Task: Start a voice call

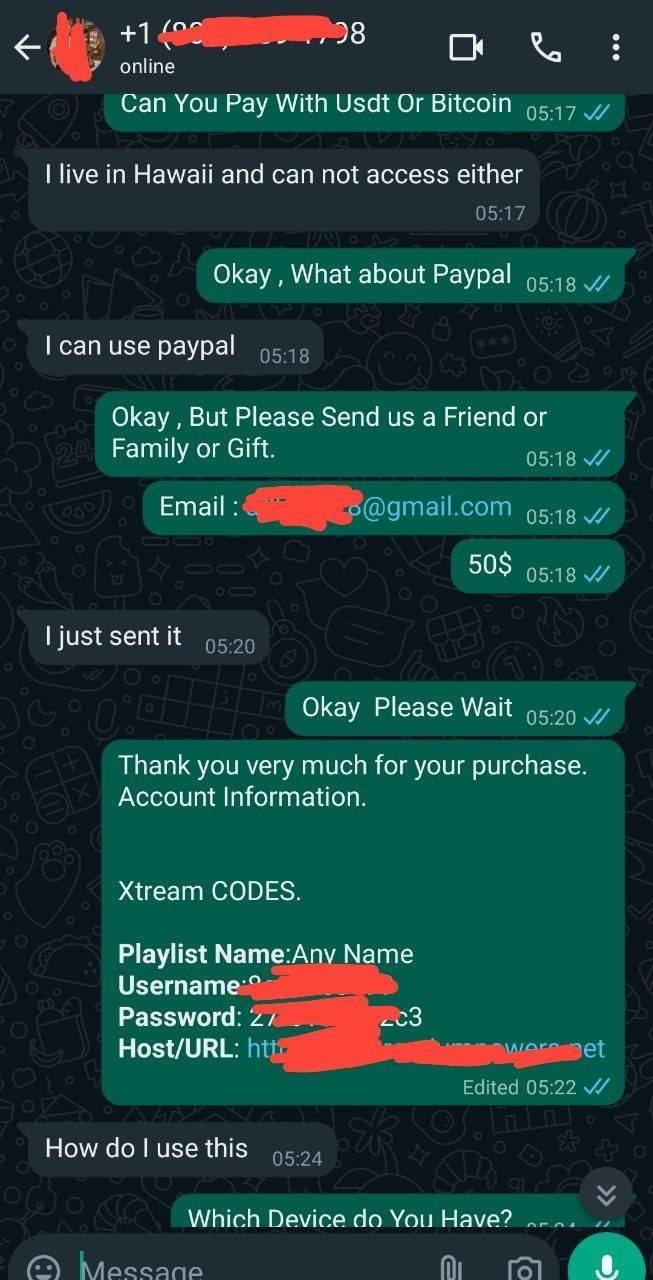Action: 545,47
